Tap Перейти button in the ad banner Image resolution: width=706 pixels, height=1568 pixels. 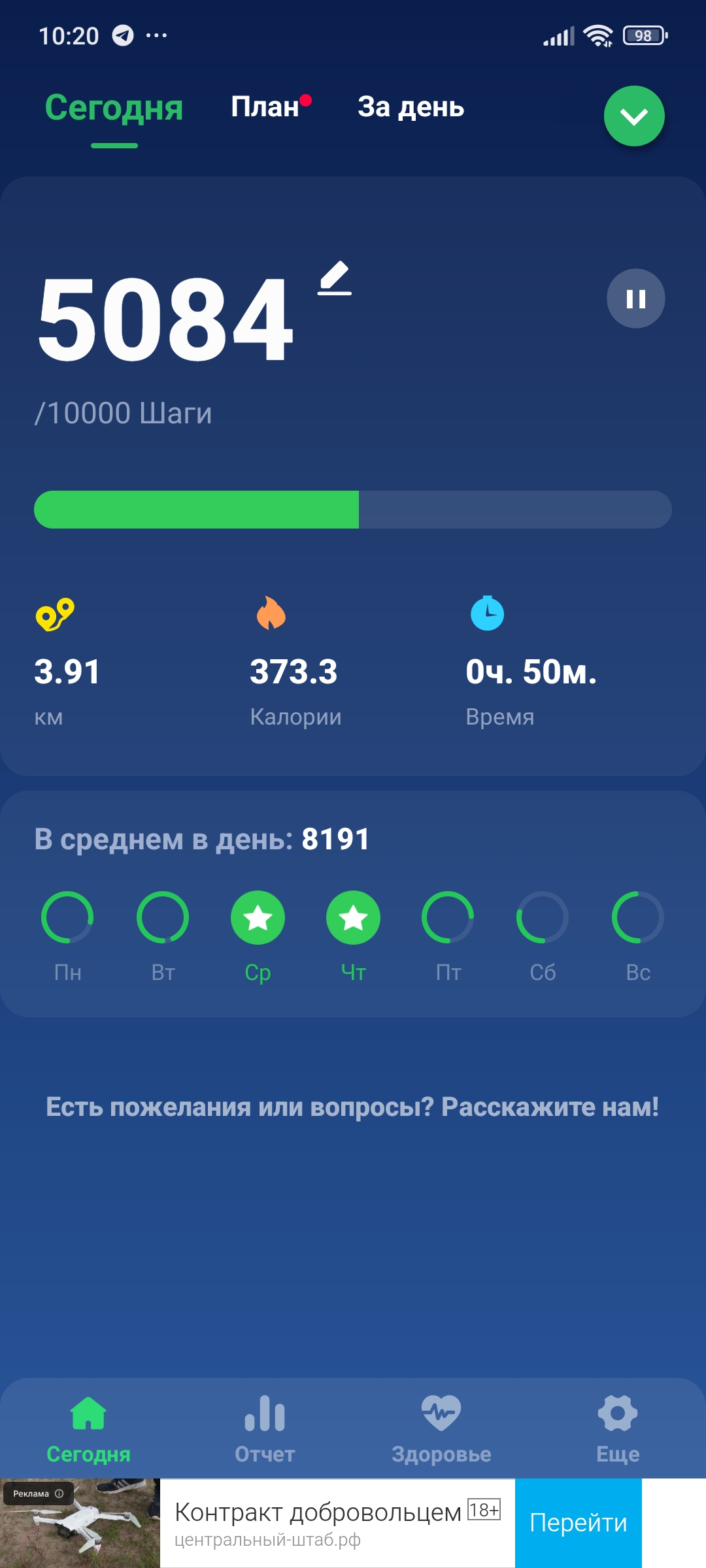tap(578, 1522)
